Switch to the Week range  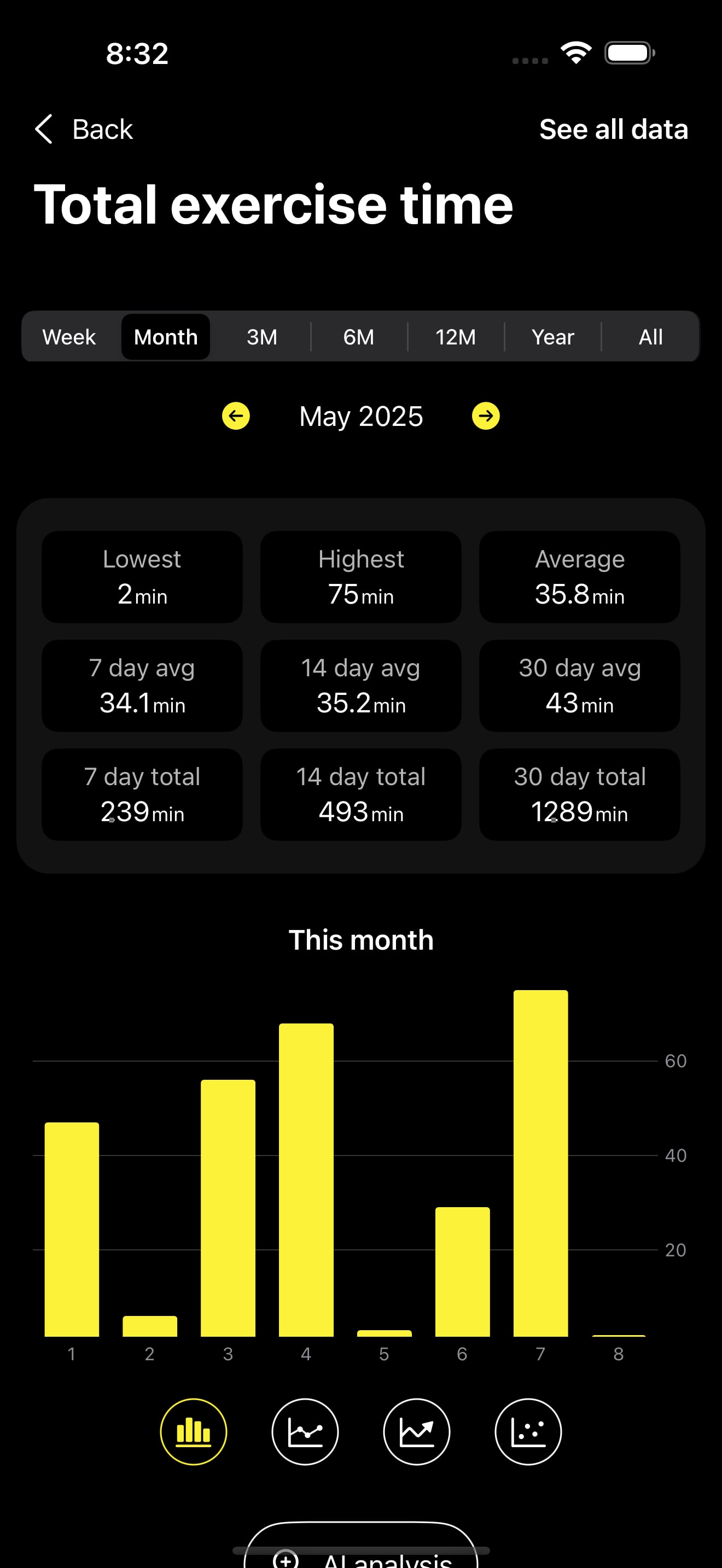[69, 337]
